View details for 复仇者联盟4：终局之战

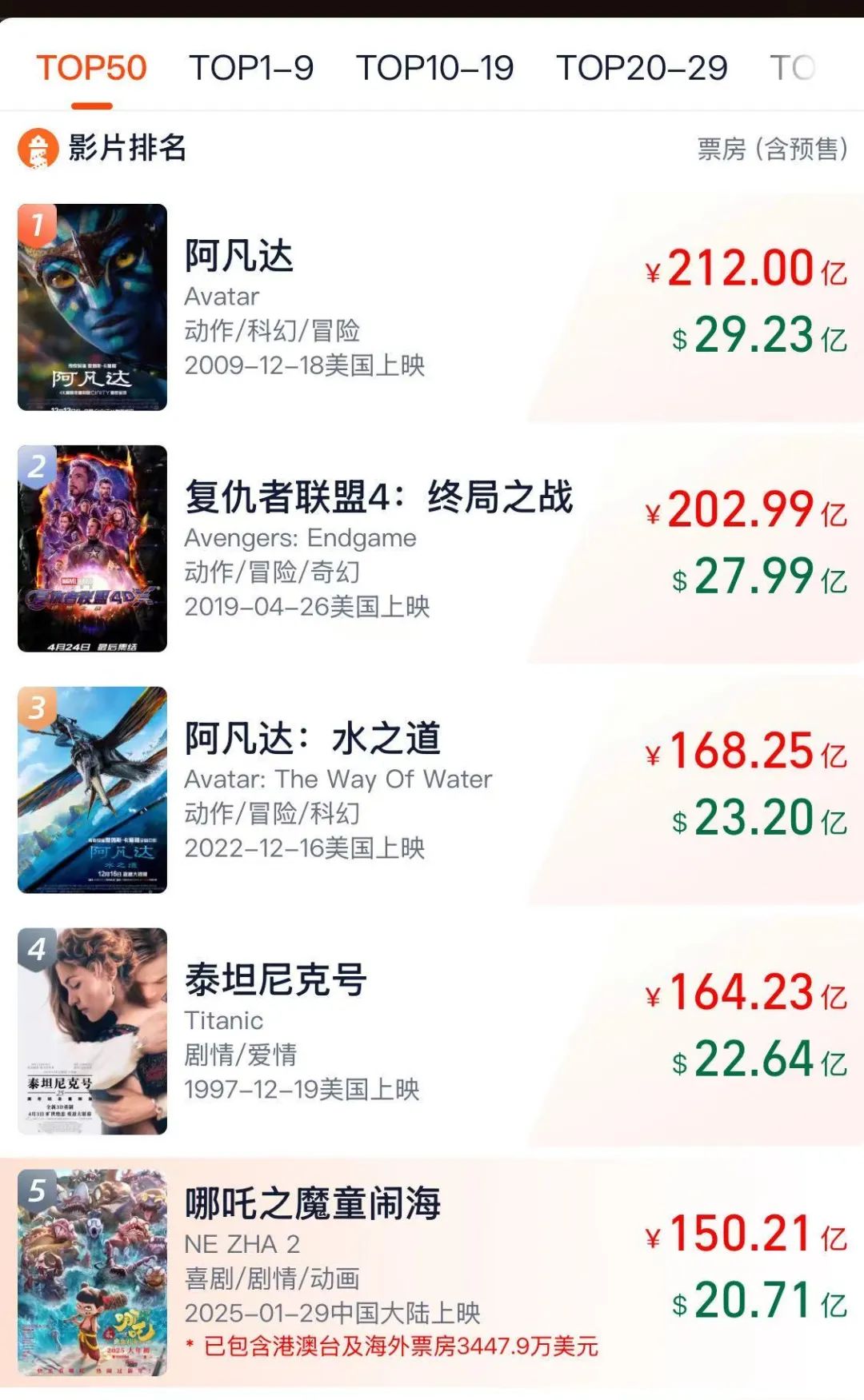(432, 549)
